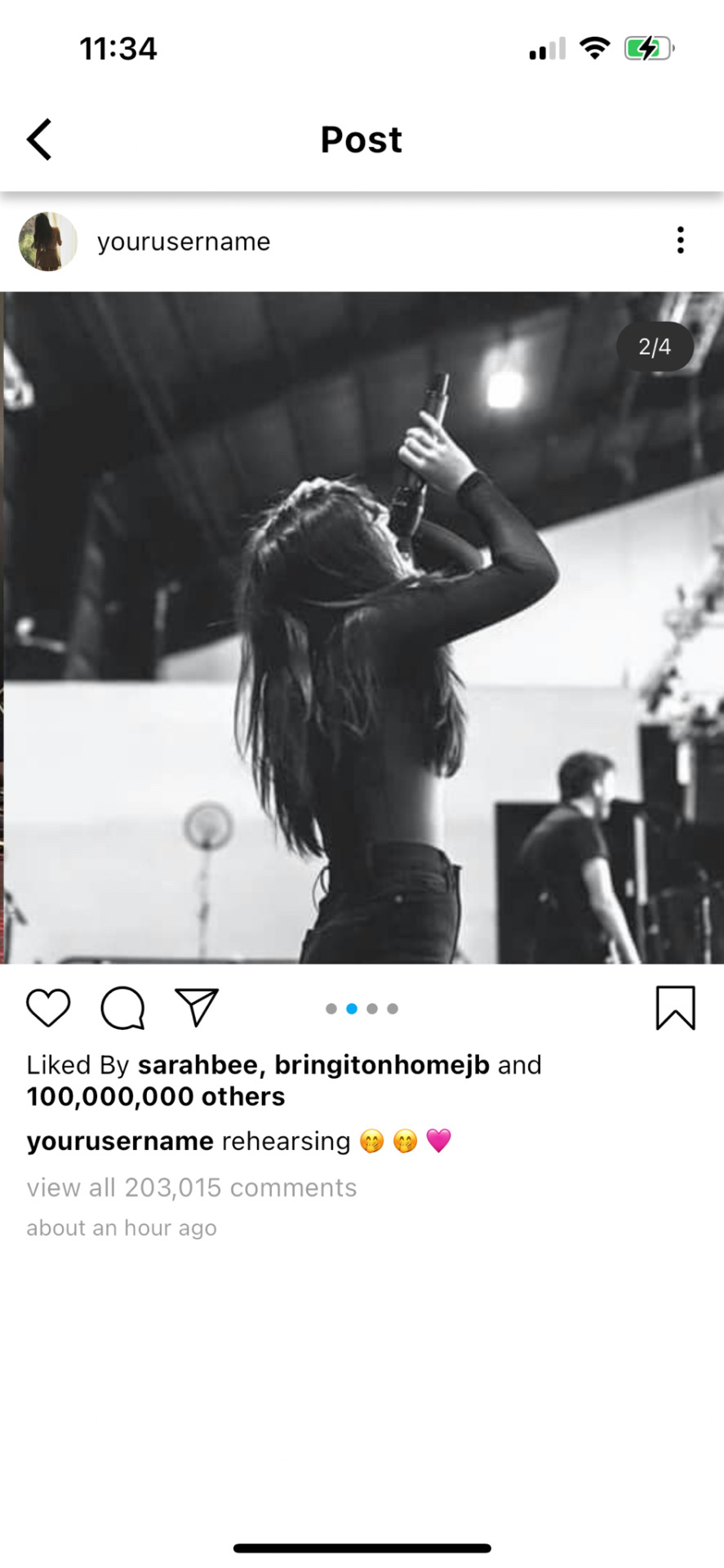Share the post with the paper plane icon
This screenshot has height=1568, width=724.
[197, 1008]
